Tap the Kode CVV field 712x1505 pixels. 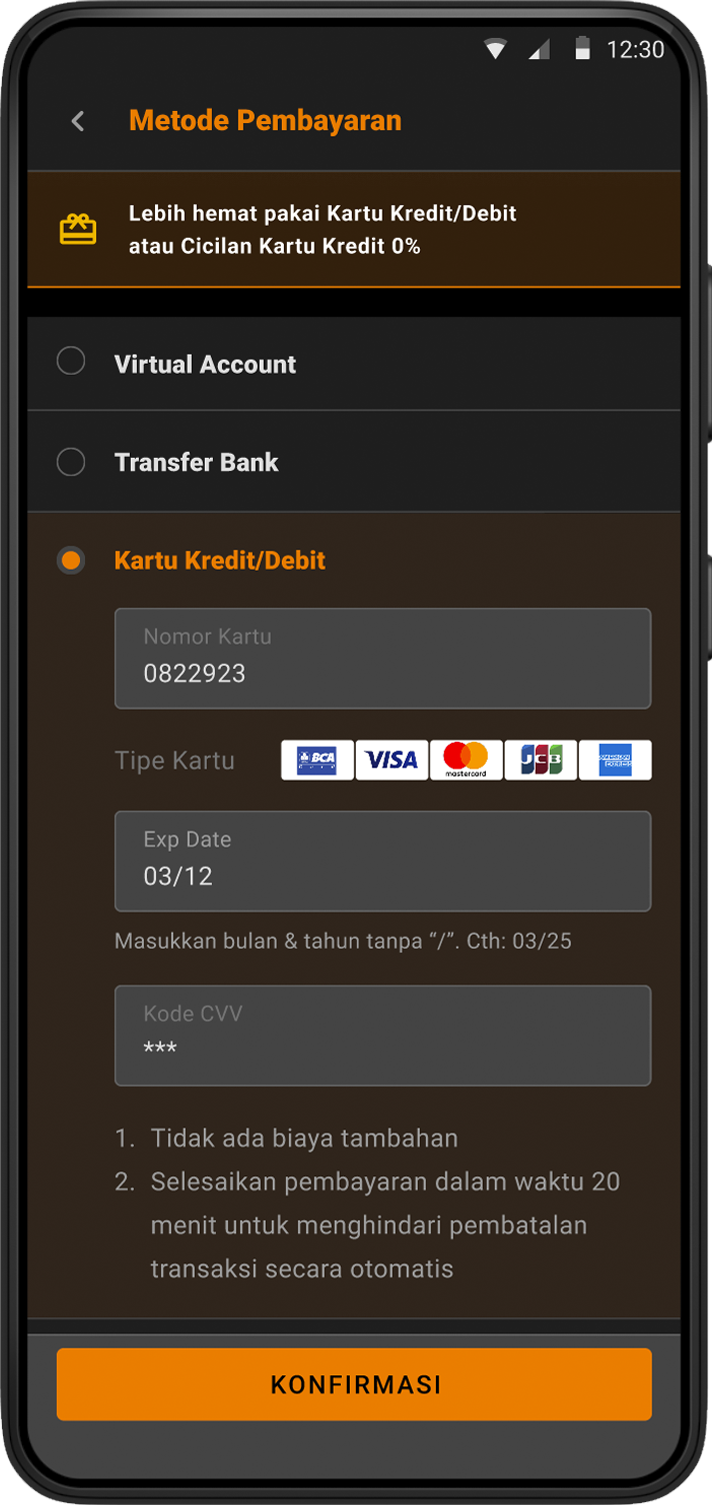[382, 1035]
